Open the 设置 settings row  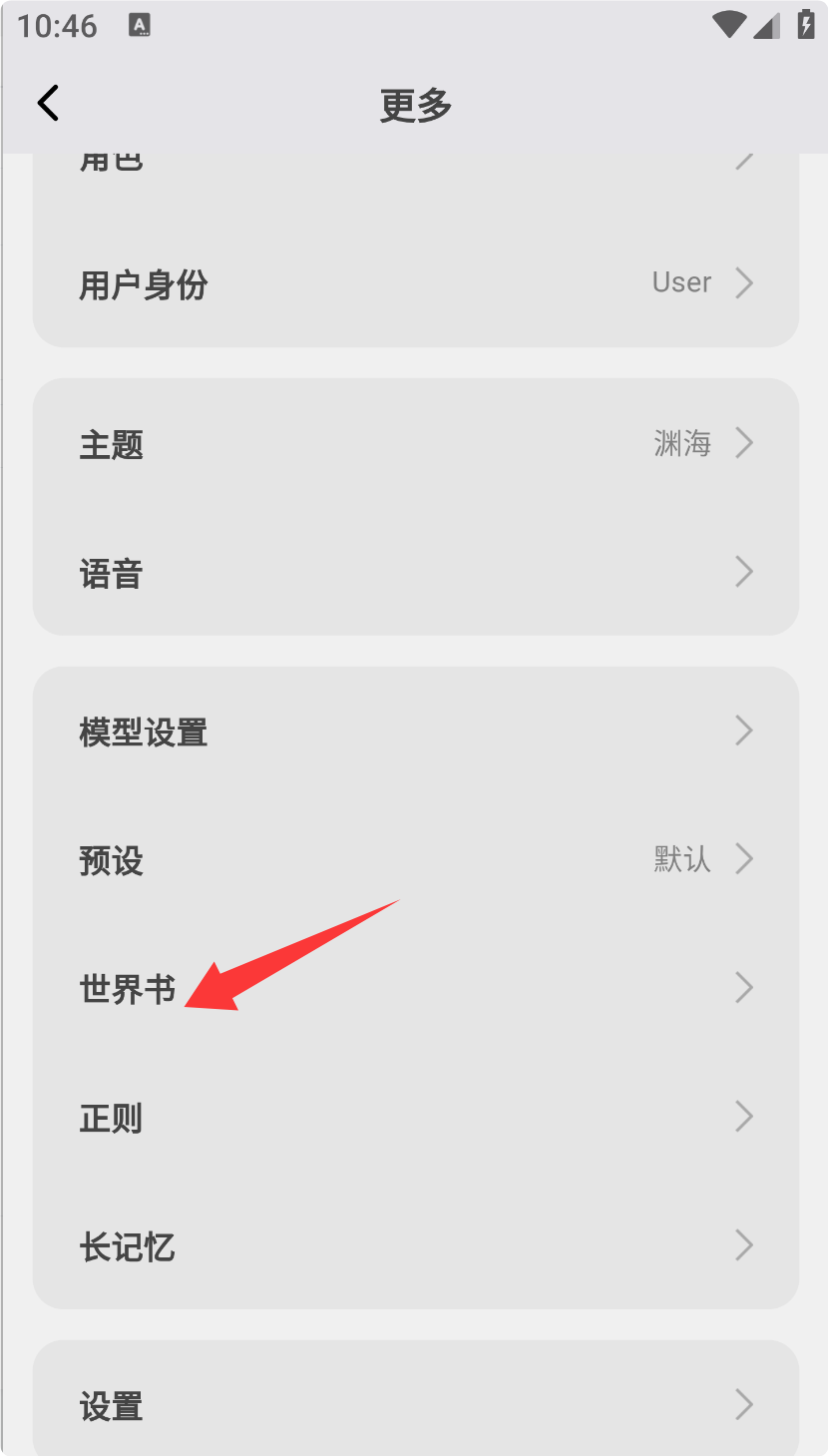(415, 1405)
